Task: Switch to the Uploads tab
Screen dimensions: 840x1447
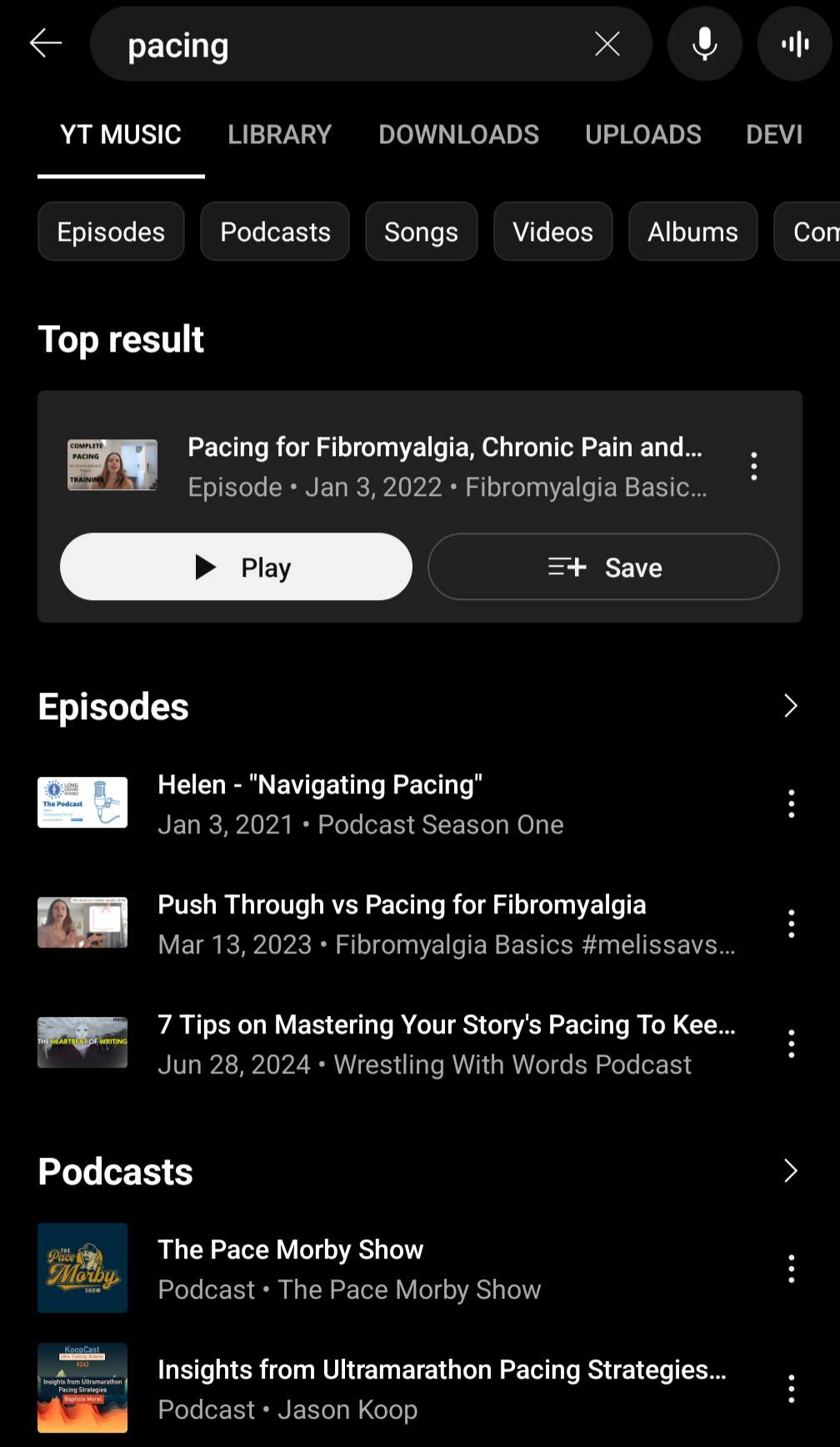Action: (x=642, y=135)
